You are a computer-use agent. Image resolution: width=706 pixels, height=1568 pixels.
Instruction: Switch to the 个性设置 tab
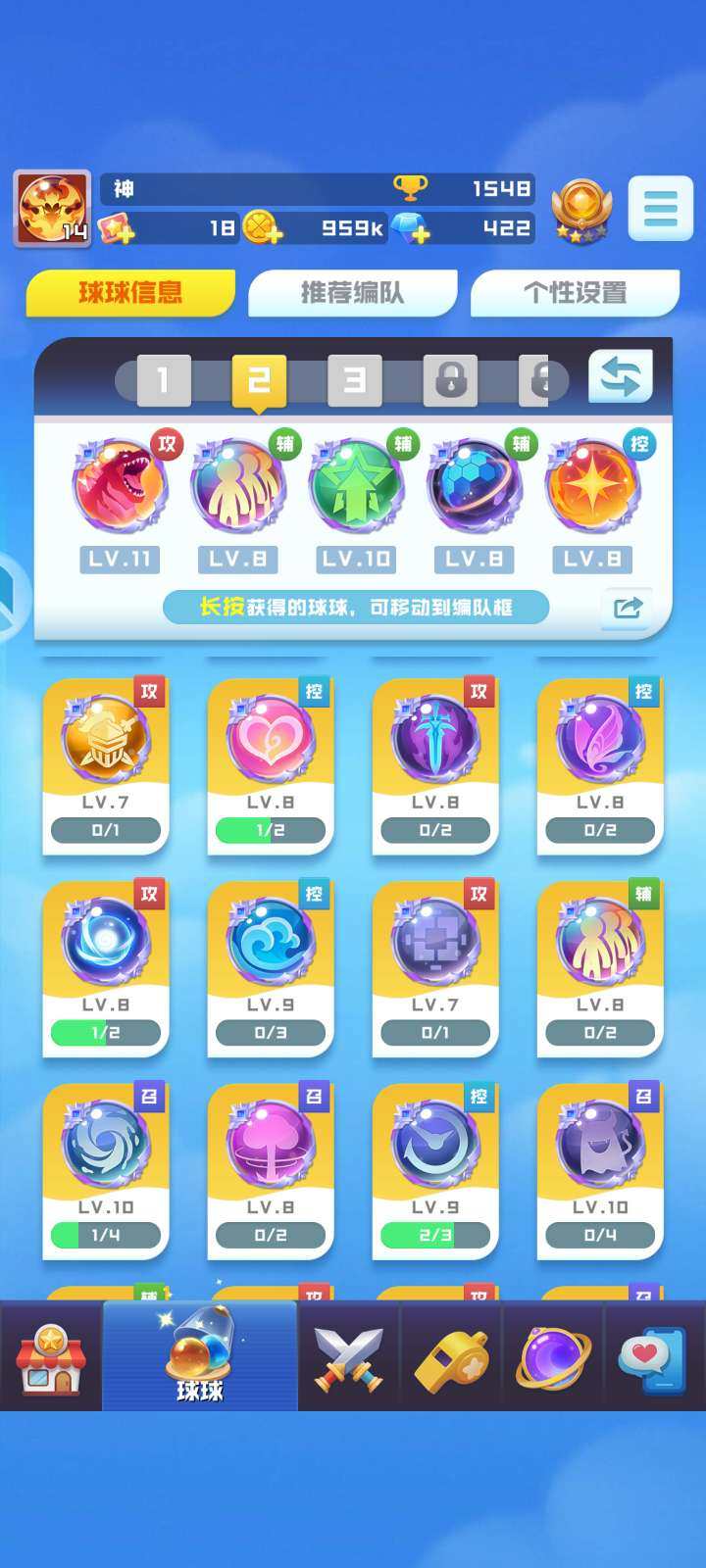(x=575, y=293)
